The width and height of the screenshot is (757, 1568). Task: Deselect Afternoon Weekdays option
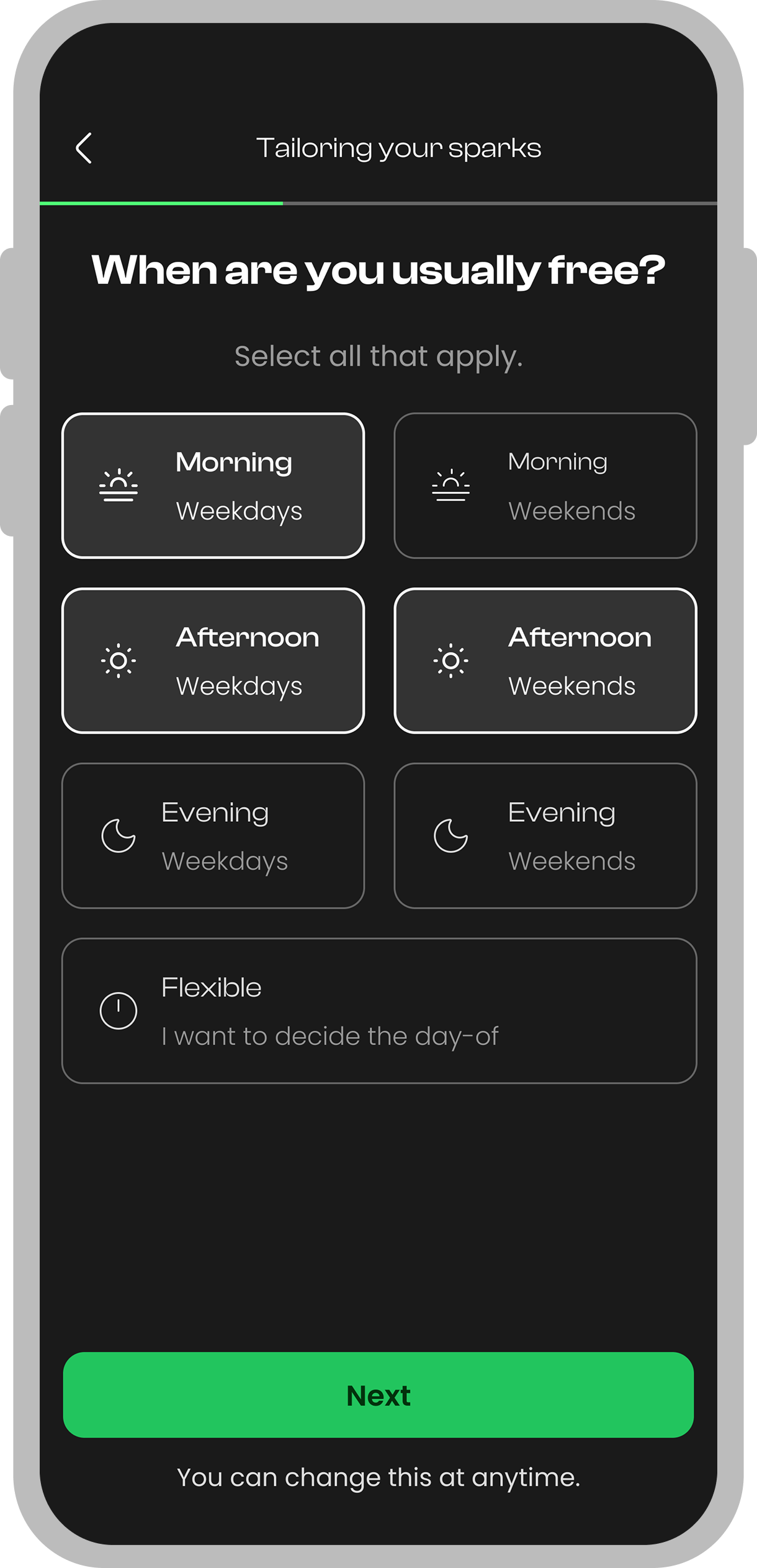pos(213,661)
